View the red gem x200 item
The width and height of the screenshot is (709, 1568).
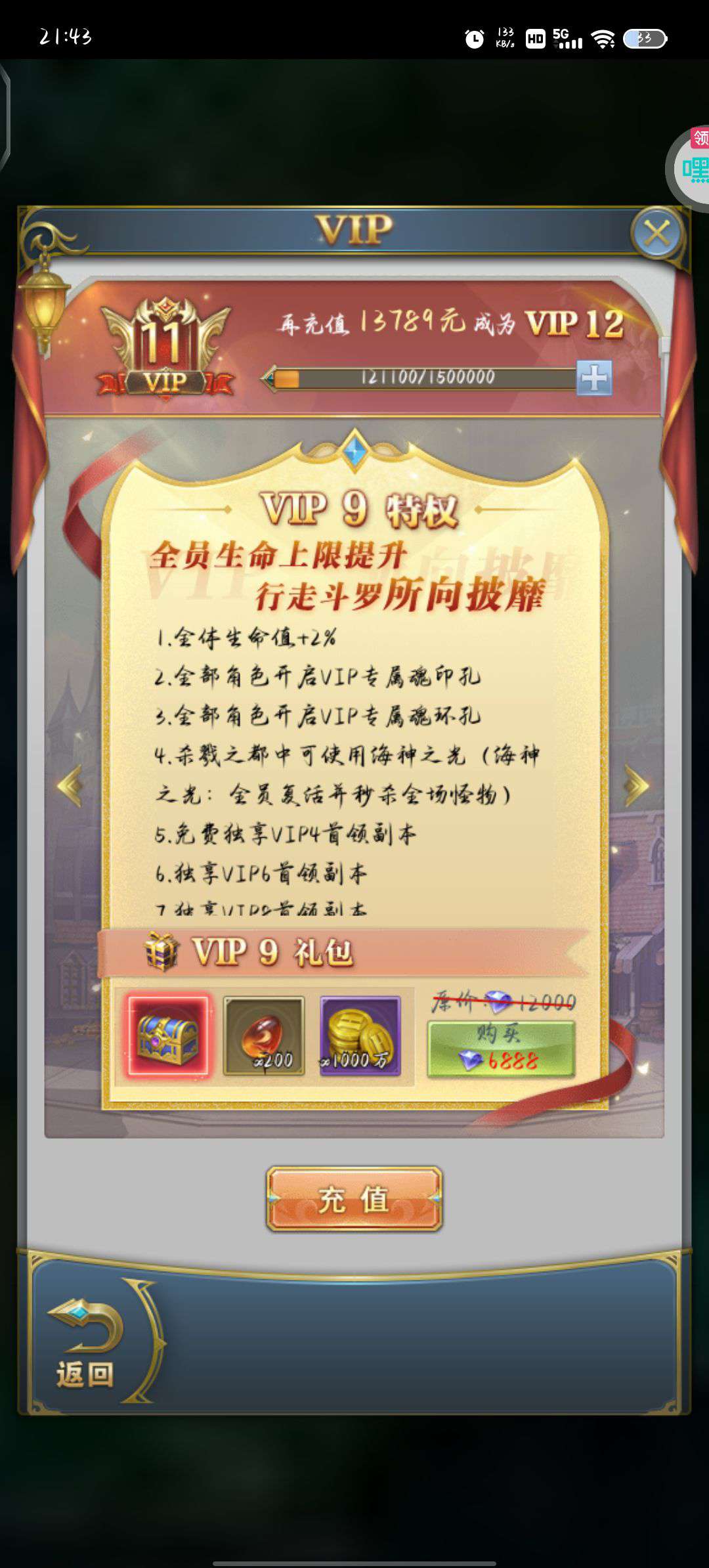click(x=263, y=1036)
